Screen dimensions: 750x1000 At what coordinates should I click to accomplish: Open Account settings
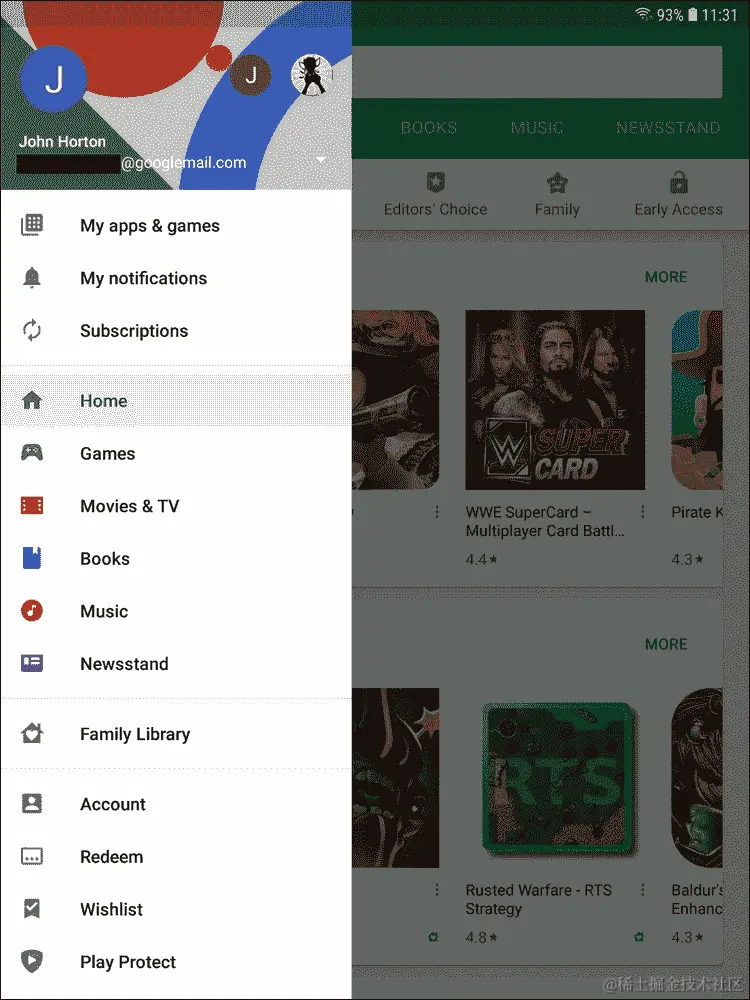[113, 804]
